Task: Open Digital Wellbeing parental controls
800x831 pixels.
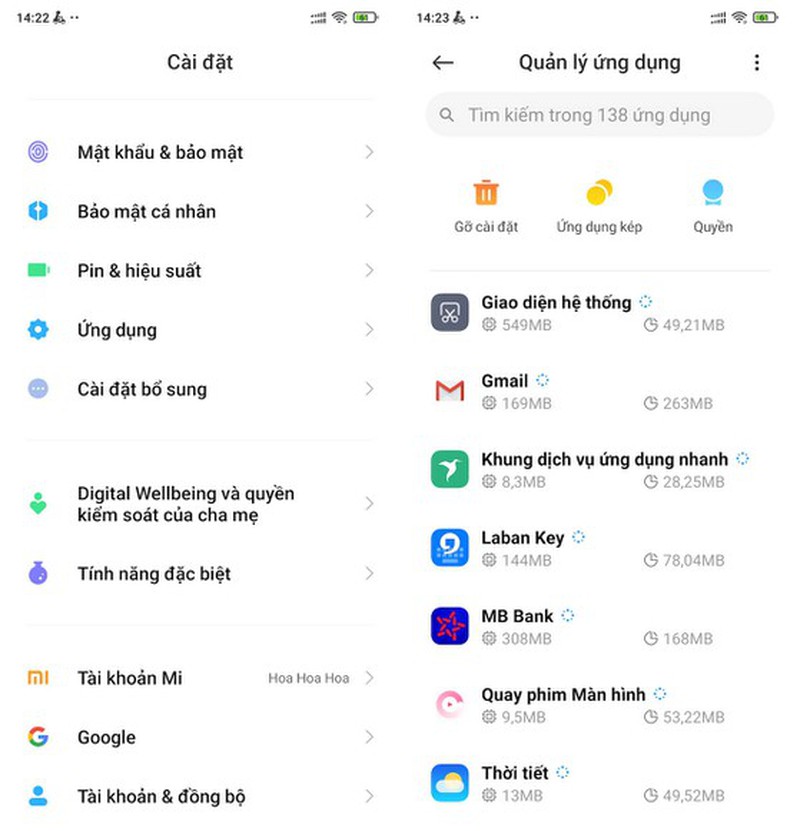Action: (x=200, y=504)
